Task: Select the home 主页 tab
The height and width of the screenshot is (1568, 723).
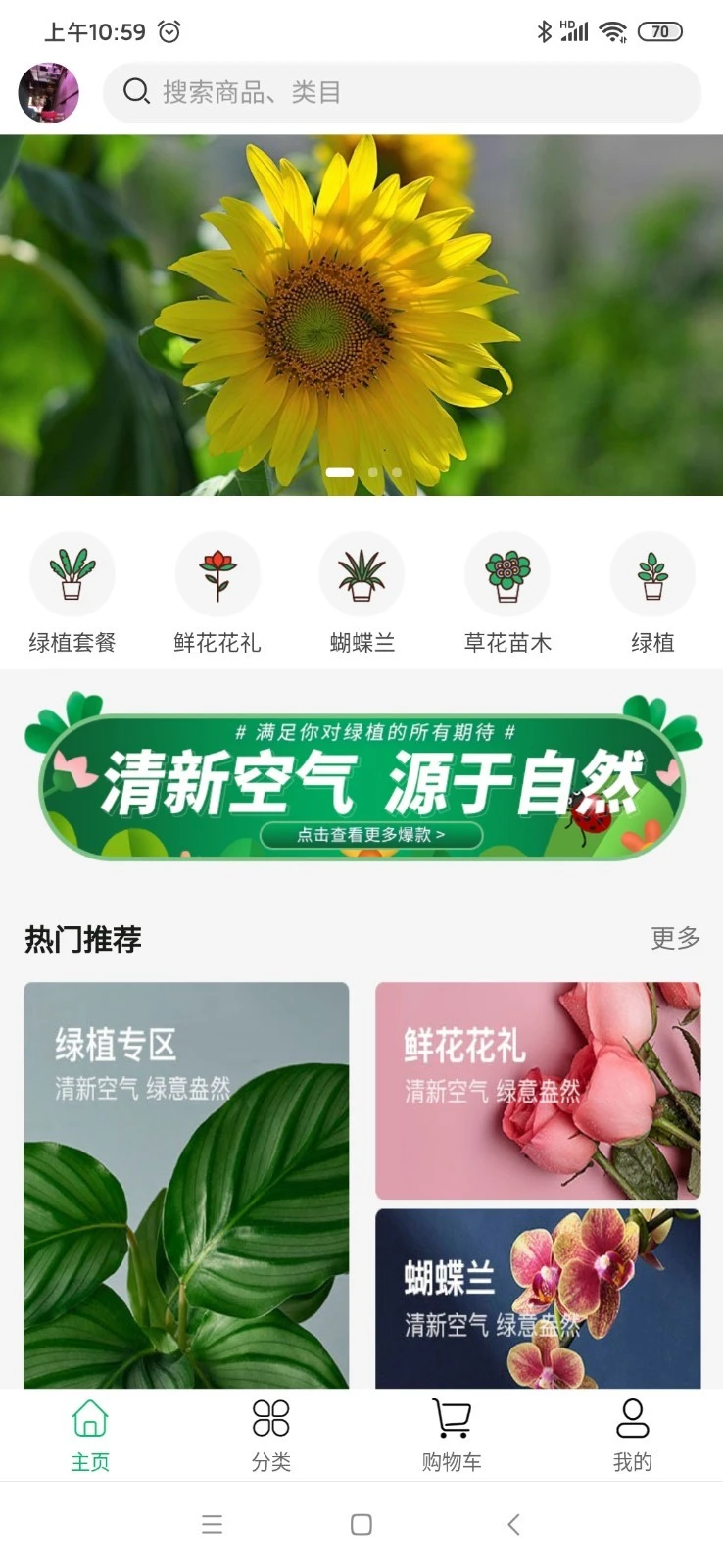Action: [90, 1431]
